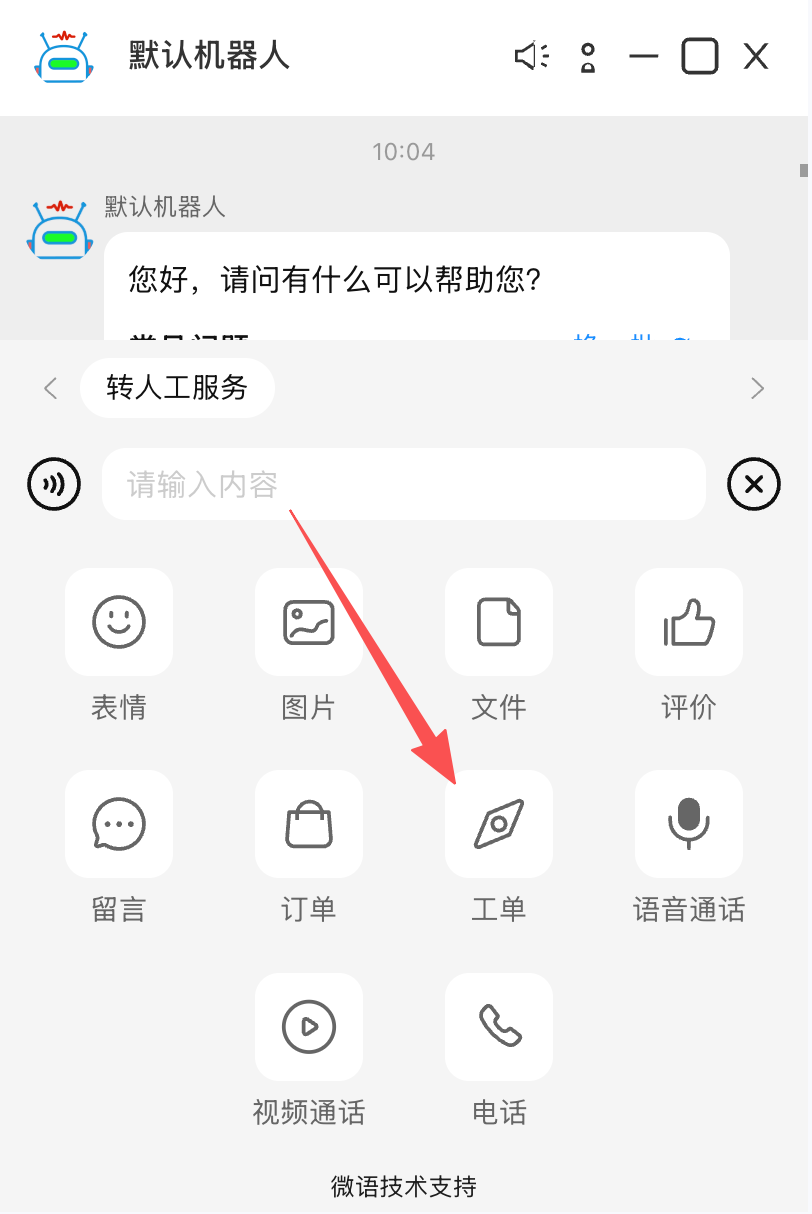
Task: Tap the 转人工服务 chip
Action: click(x=177, y=388)
